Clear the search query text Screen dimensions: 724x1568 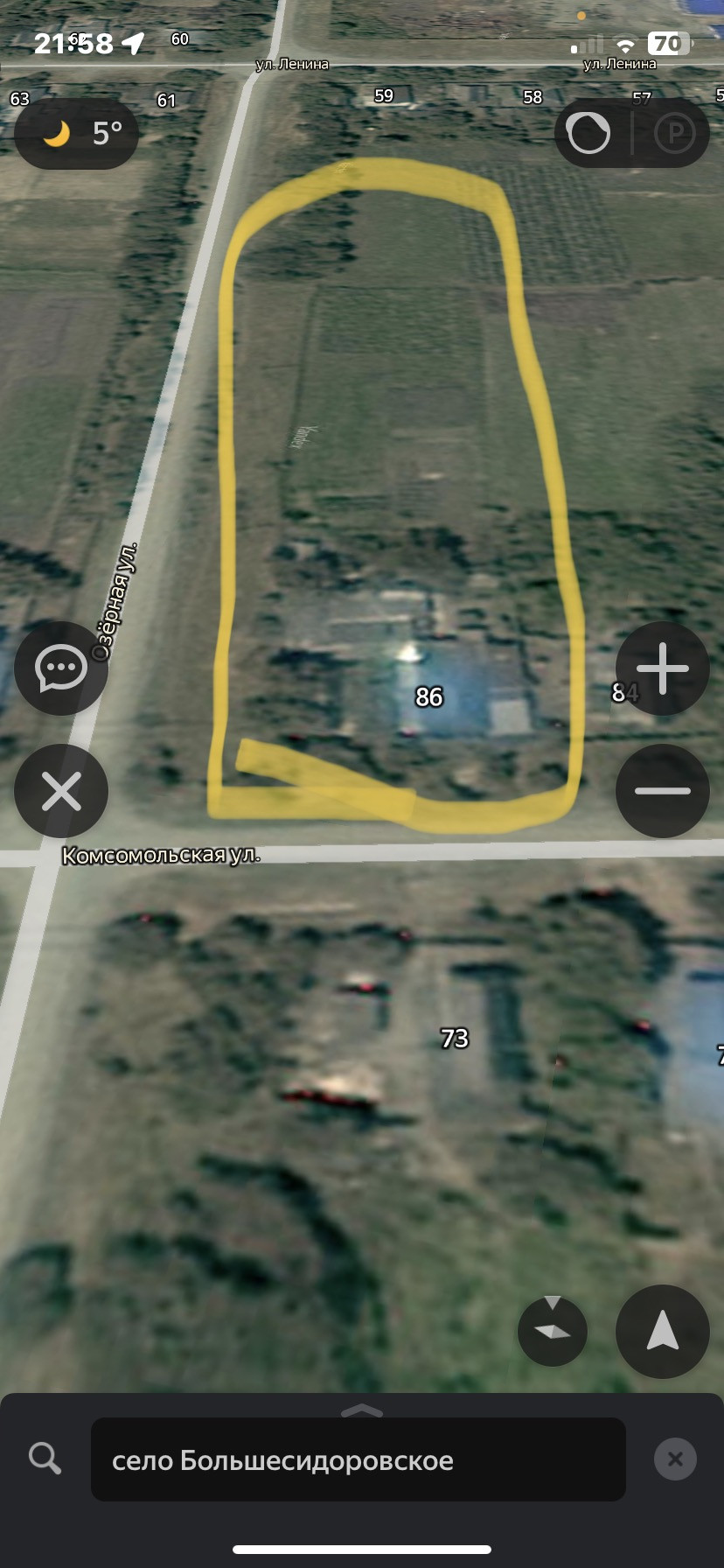675,1459
